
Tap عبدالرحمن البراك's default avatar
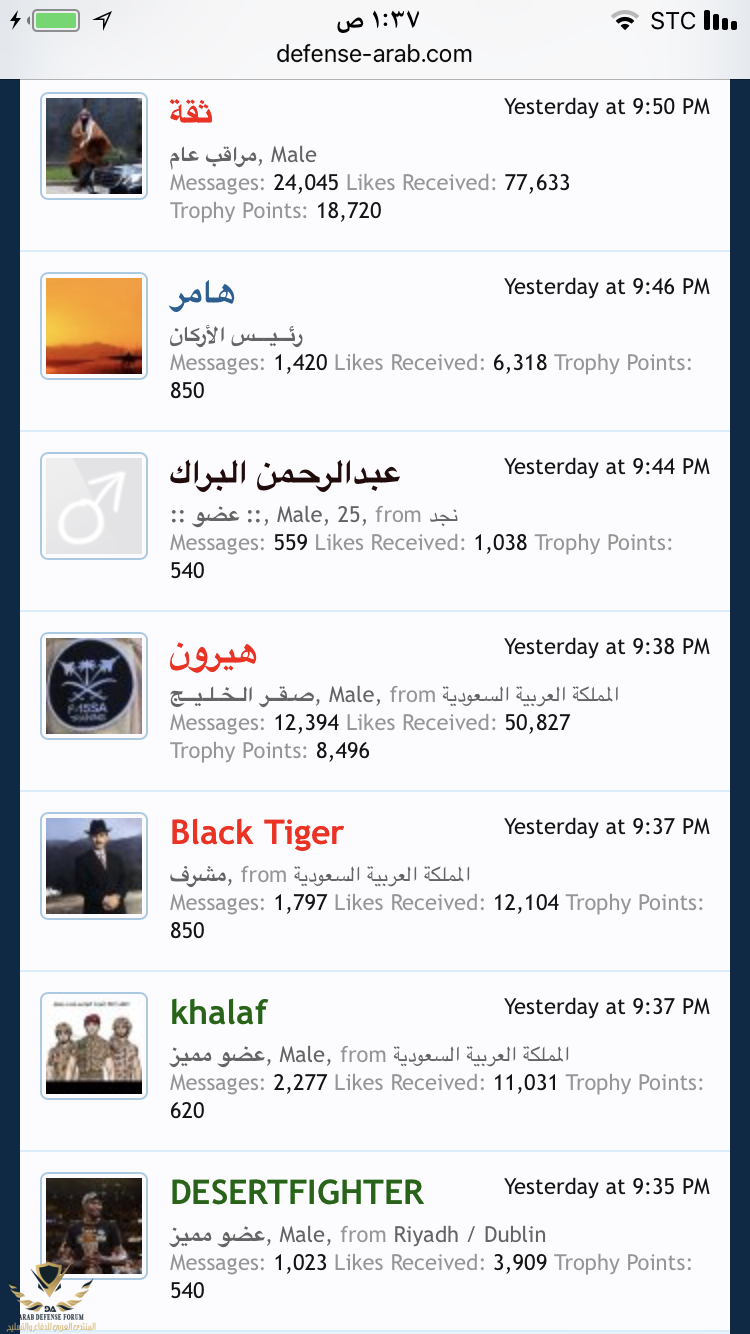click(x=94, y=506)
